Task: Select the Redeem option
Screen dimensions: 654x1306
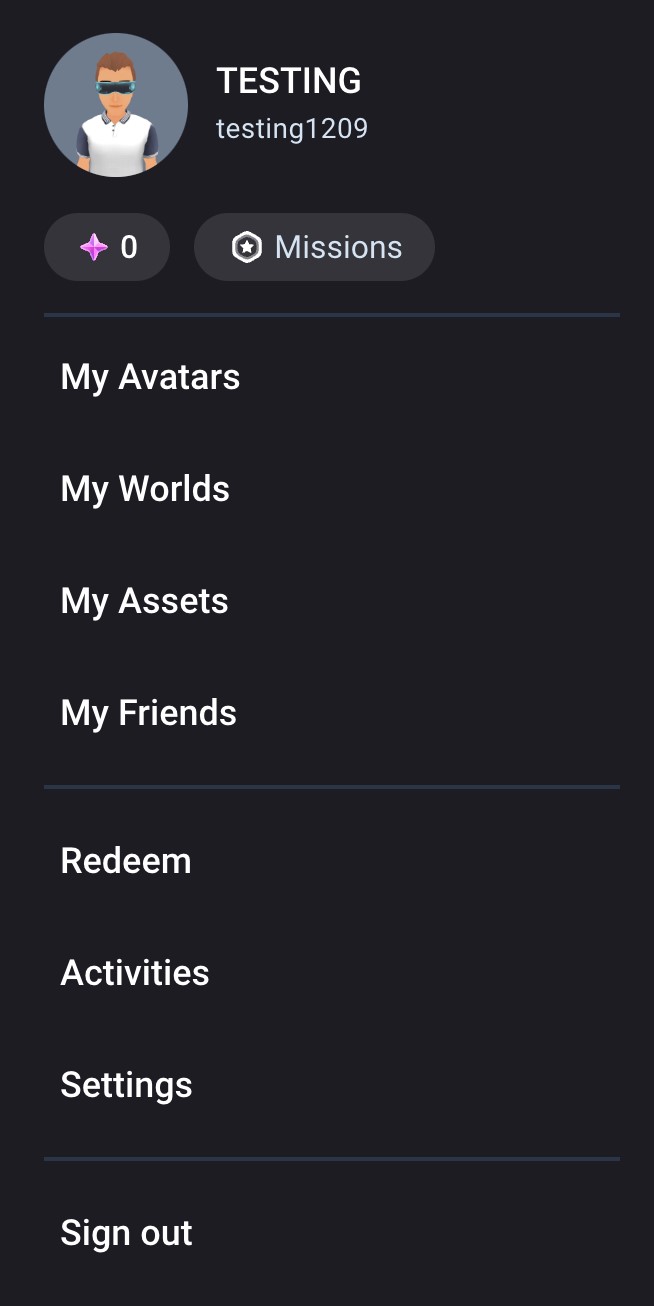Action: 126,861
